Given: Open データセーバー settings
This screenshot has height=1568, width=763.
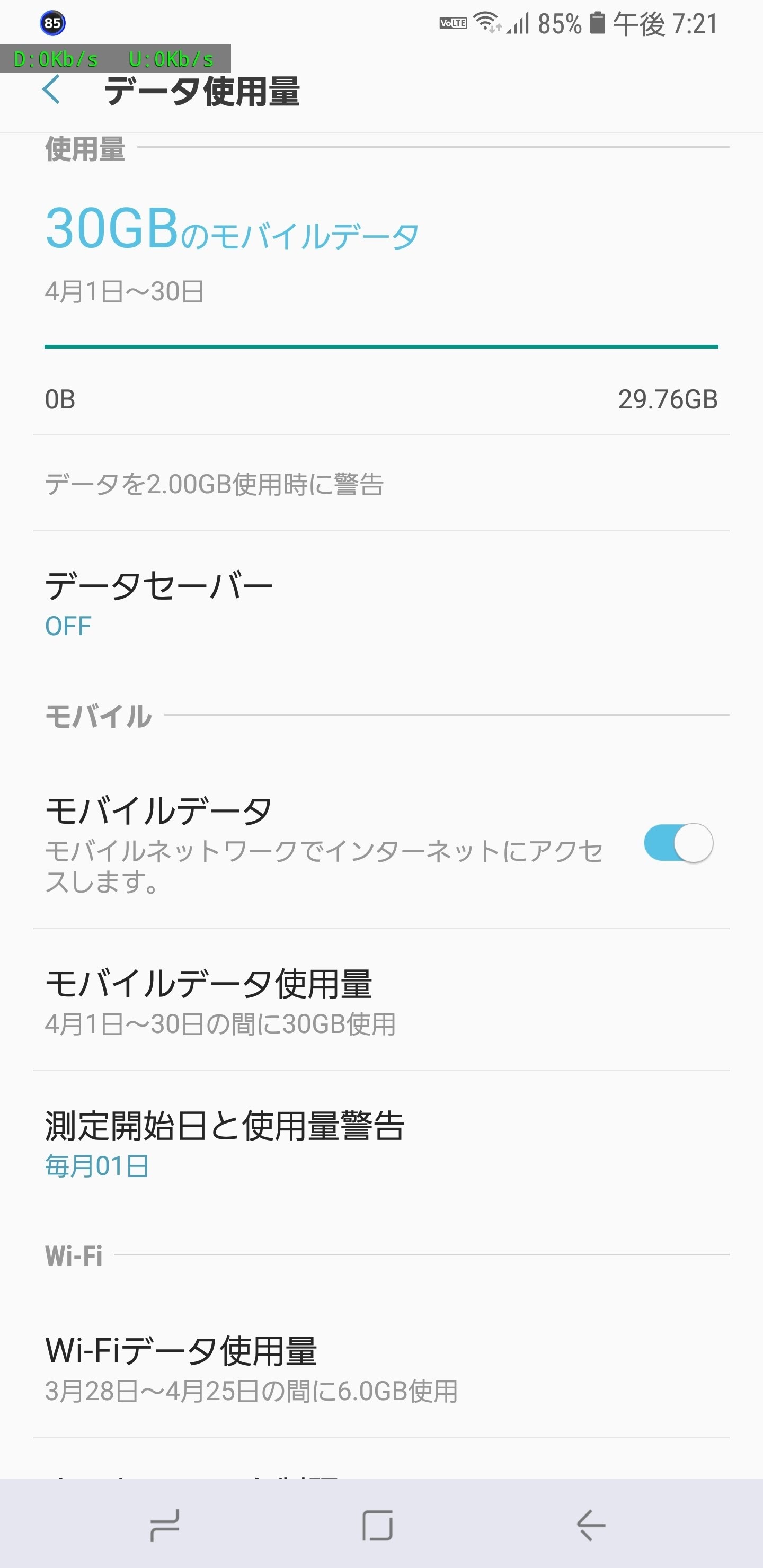Looking at the screenshot, I should (x=381, y=603).
